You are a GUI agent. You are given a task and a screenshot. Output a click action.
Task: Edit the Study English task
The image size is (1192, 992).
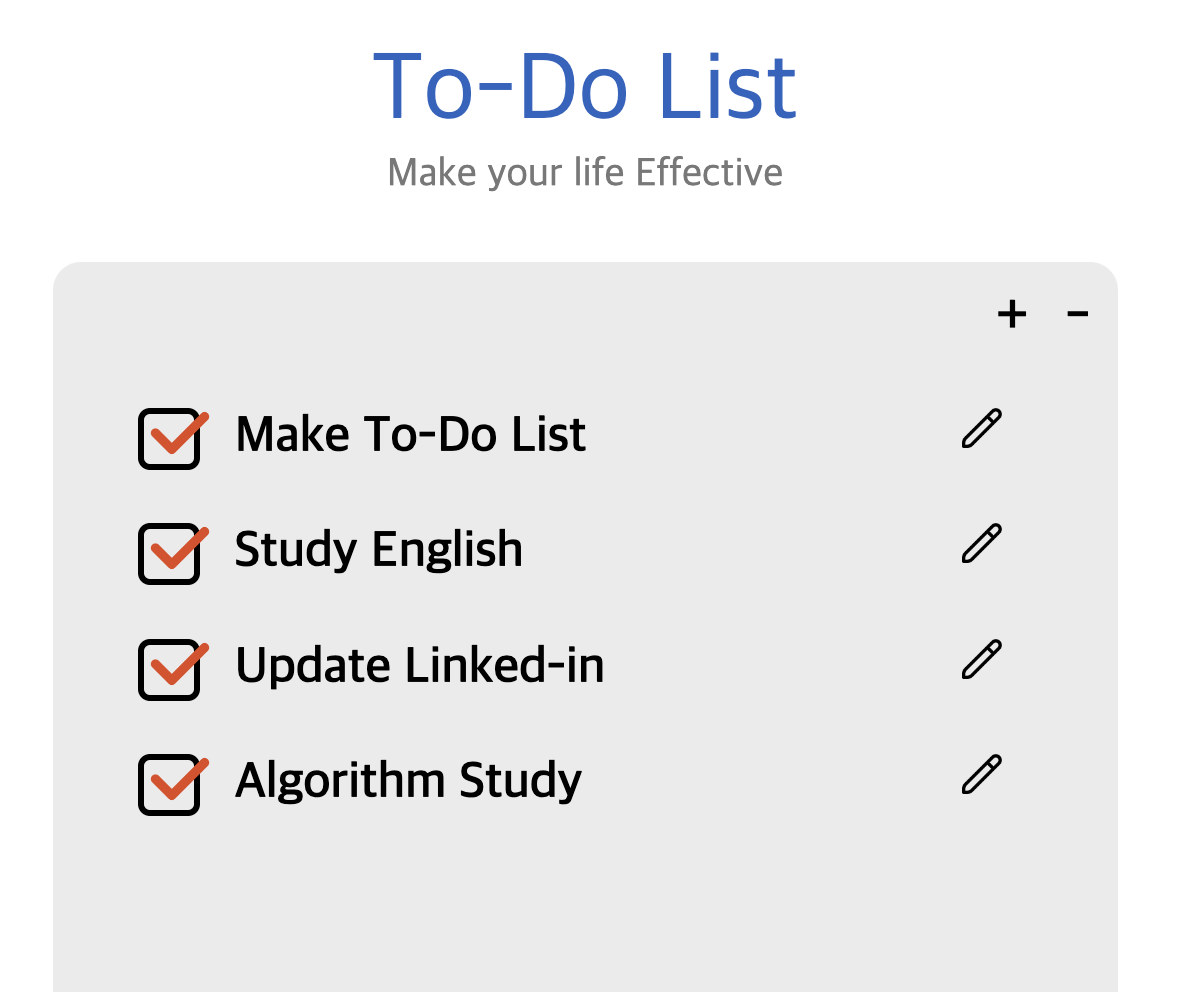click(981, 544)
